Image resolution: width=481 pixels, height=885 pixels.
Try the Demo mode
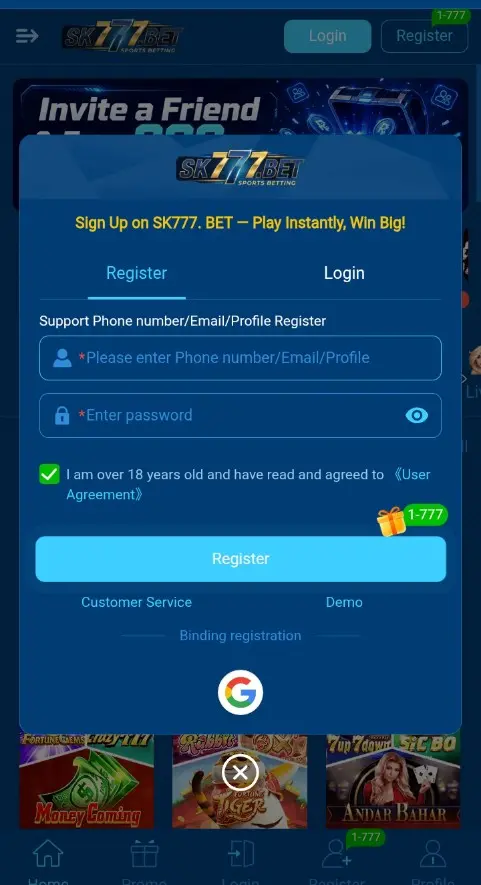click(344, 602)
